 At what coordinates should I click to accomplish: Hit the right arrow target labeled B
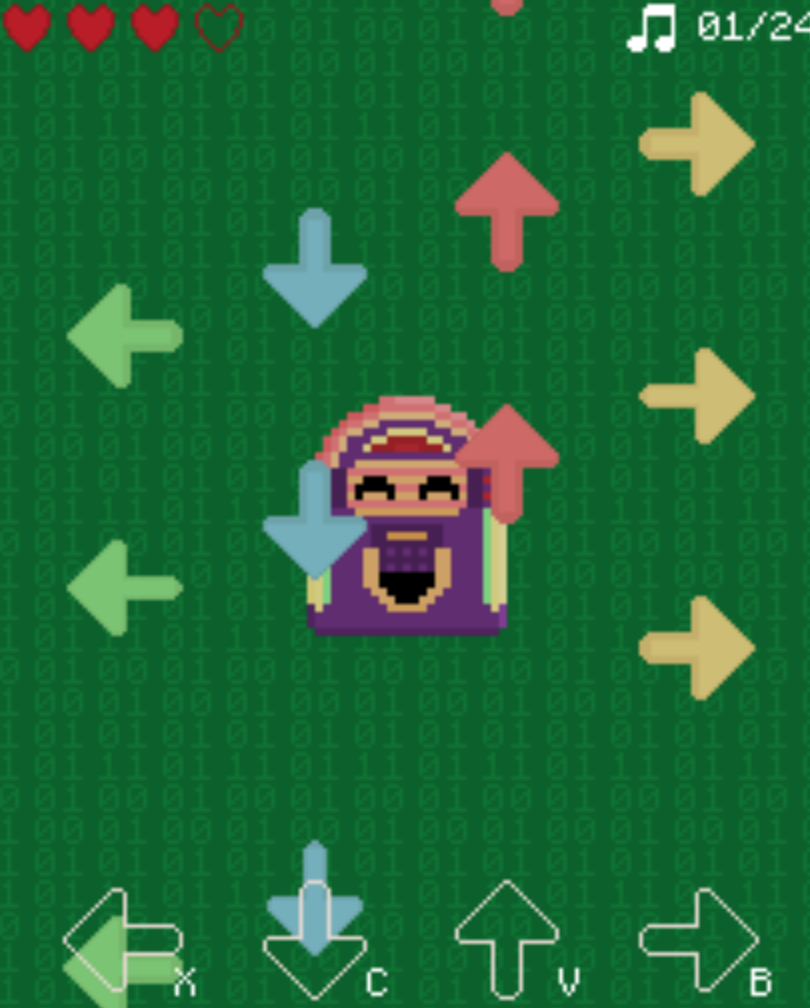click(700, 940)
